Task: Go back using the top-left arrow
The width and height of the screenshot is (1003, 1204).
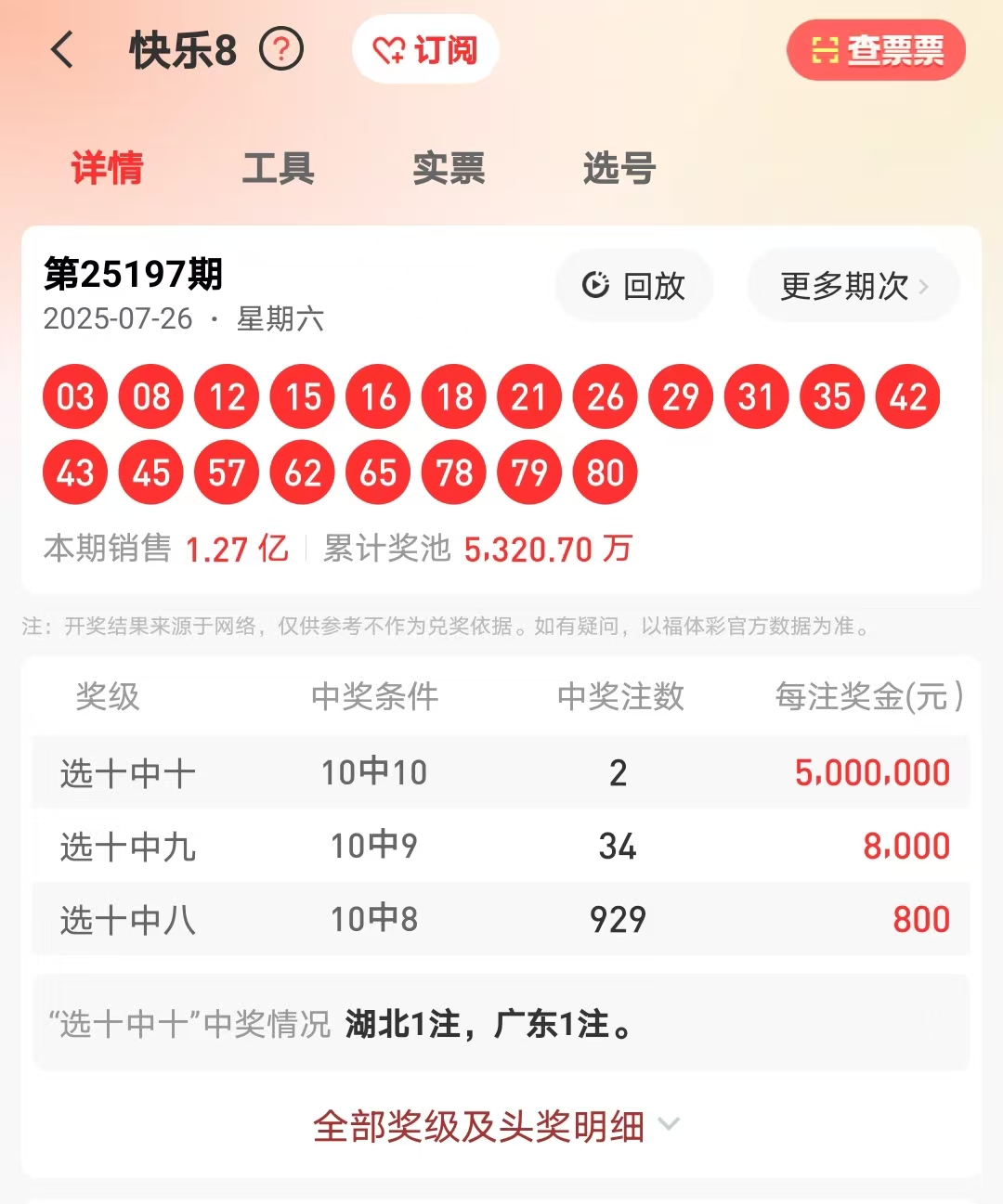Action: click(x=62, y=49)
